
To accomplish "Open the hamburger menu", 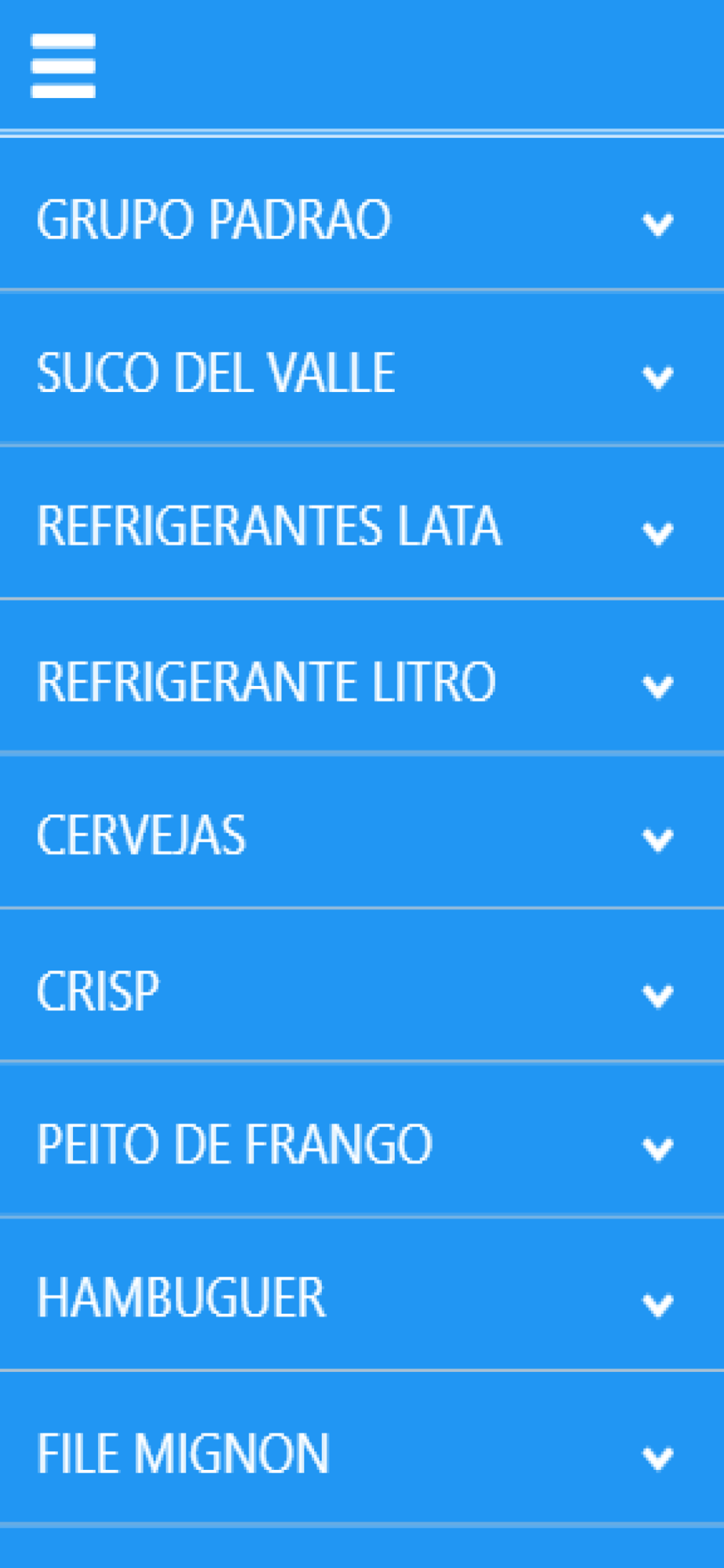I will click(63, 66).
